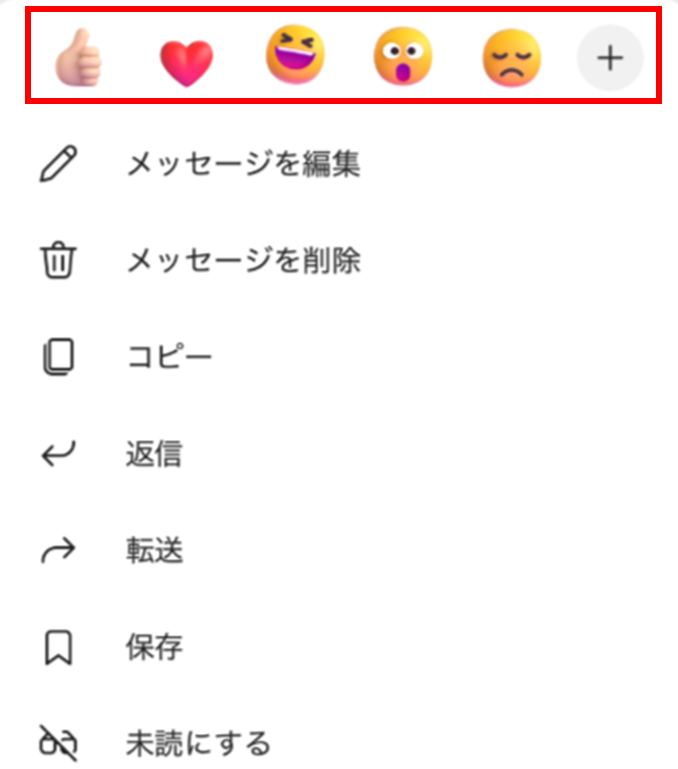Choose 転送 to forward the message
This screenshot has width=678, height=769.
tap(153, 551)
